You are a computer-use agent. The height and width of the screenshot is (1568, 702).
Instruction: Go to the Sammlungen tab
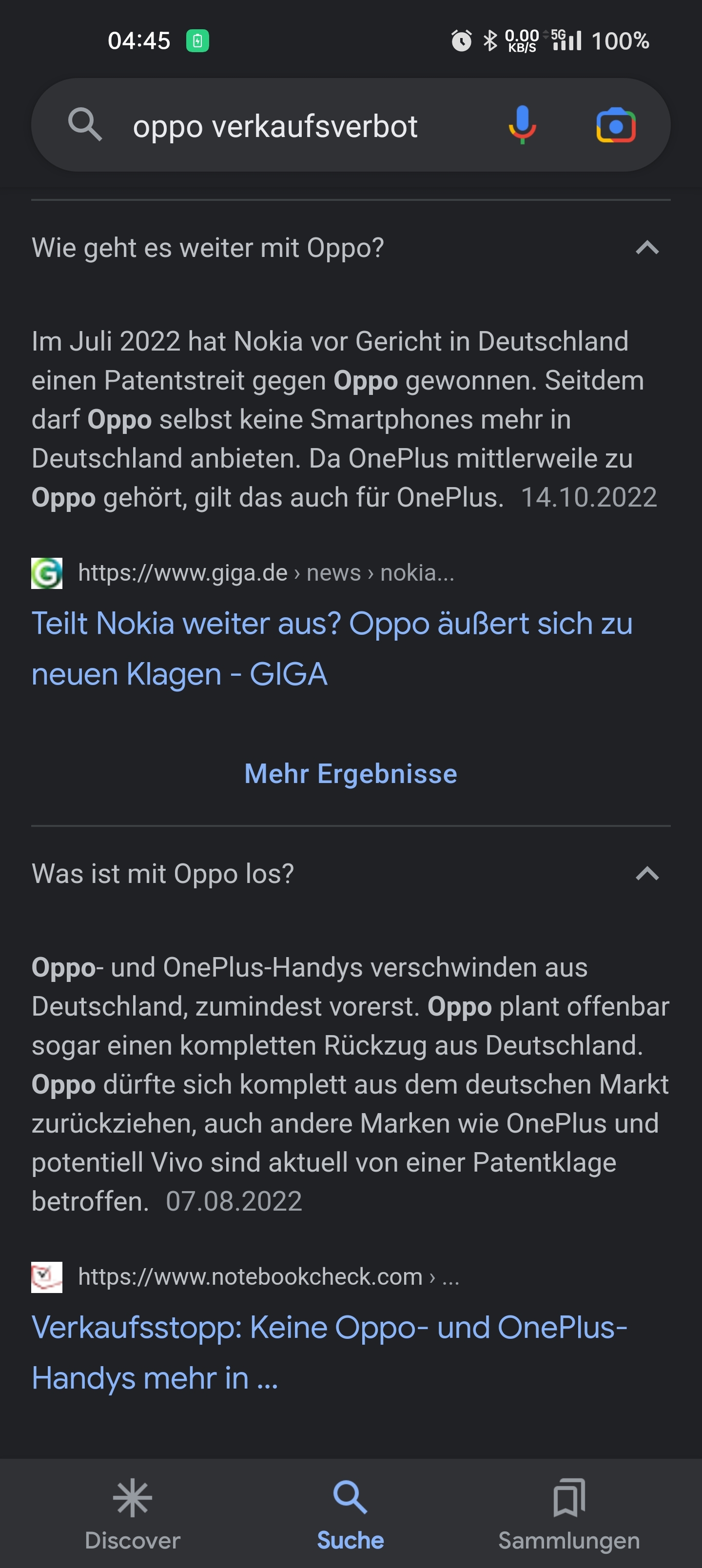[x=568, y=1514]
